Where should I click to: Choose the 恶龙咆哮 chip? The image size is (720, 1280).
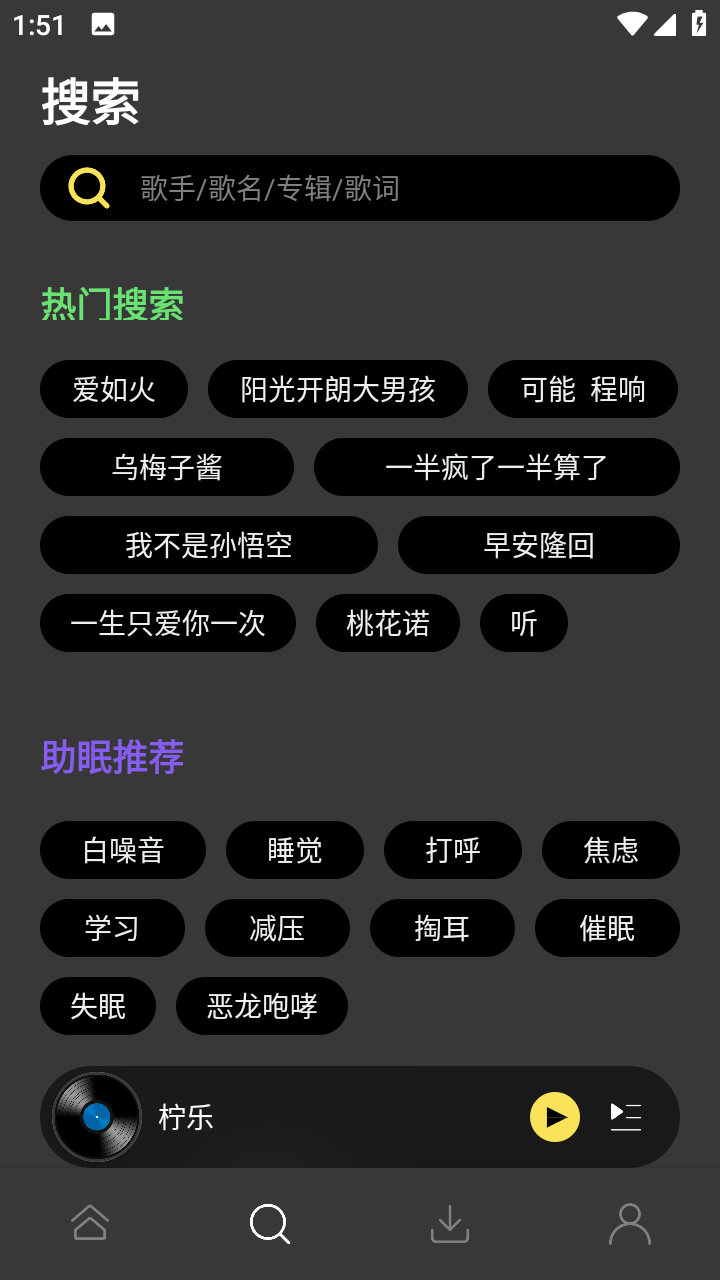click(x=262, y=1006)
